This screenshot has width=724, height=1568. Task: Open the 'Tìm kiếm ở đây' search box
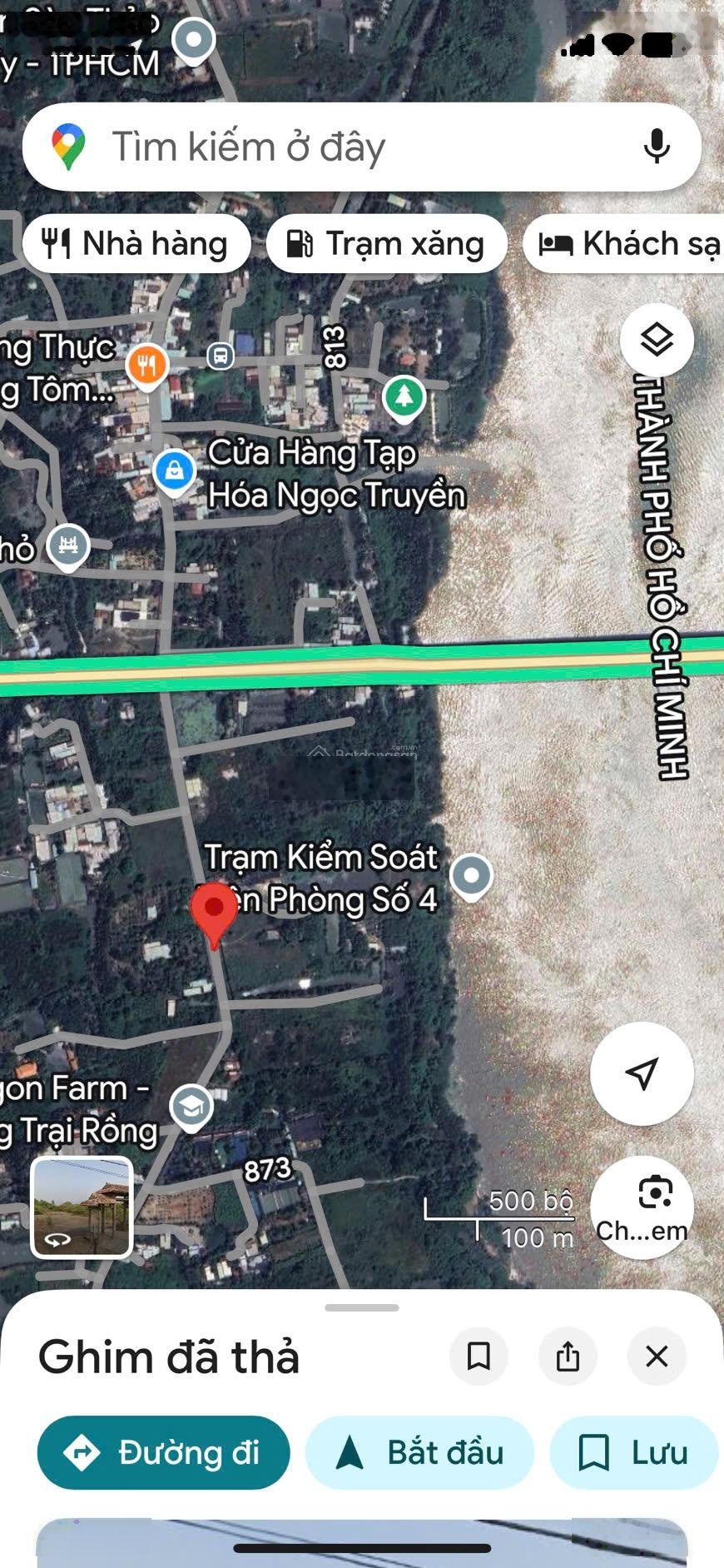pos(333,147)
